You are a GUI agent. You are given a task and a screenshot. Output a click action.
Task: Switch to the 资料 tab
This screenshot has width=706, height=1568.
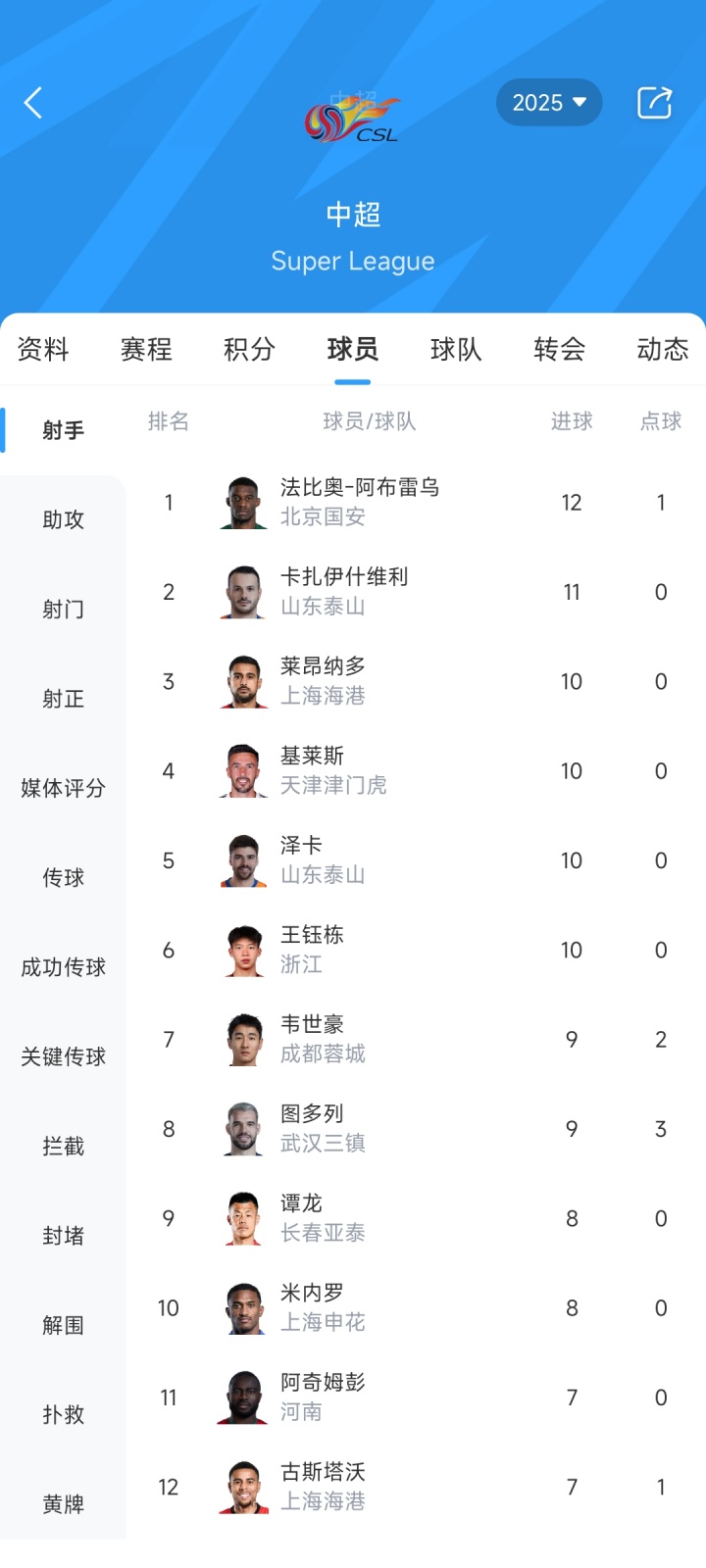pyautogui.click(x=43, y=350)
